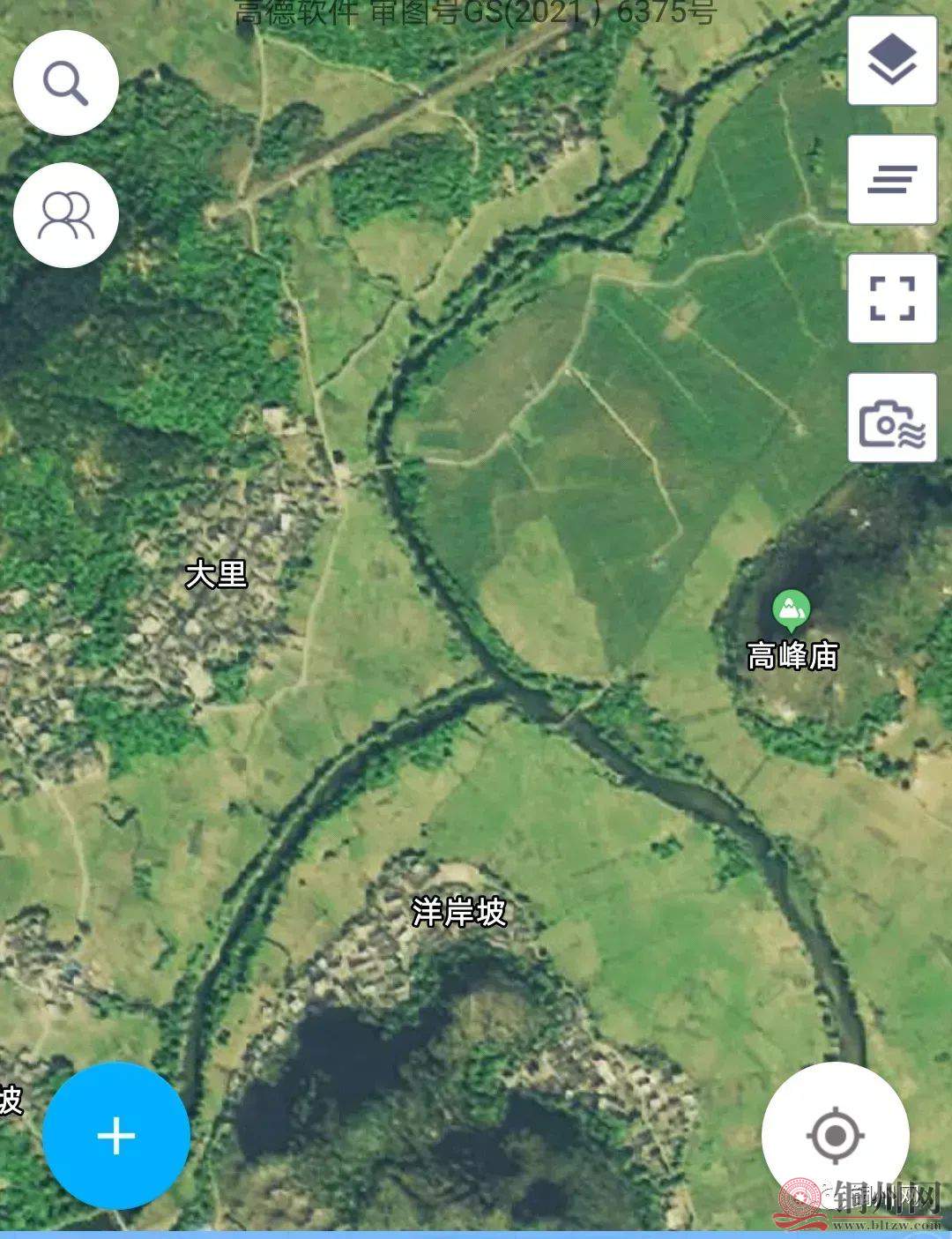Open the team members button
Image resolution: width=952 pixels, height=1239 pixels.
[66, 215]
